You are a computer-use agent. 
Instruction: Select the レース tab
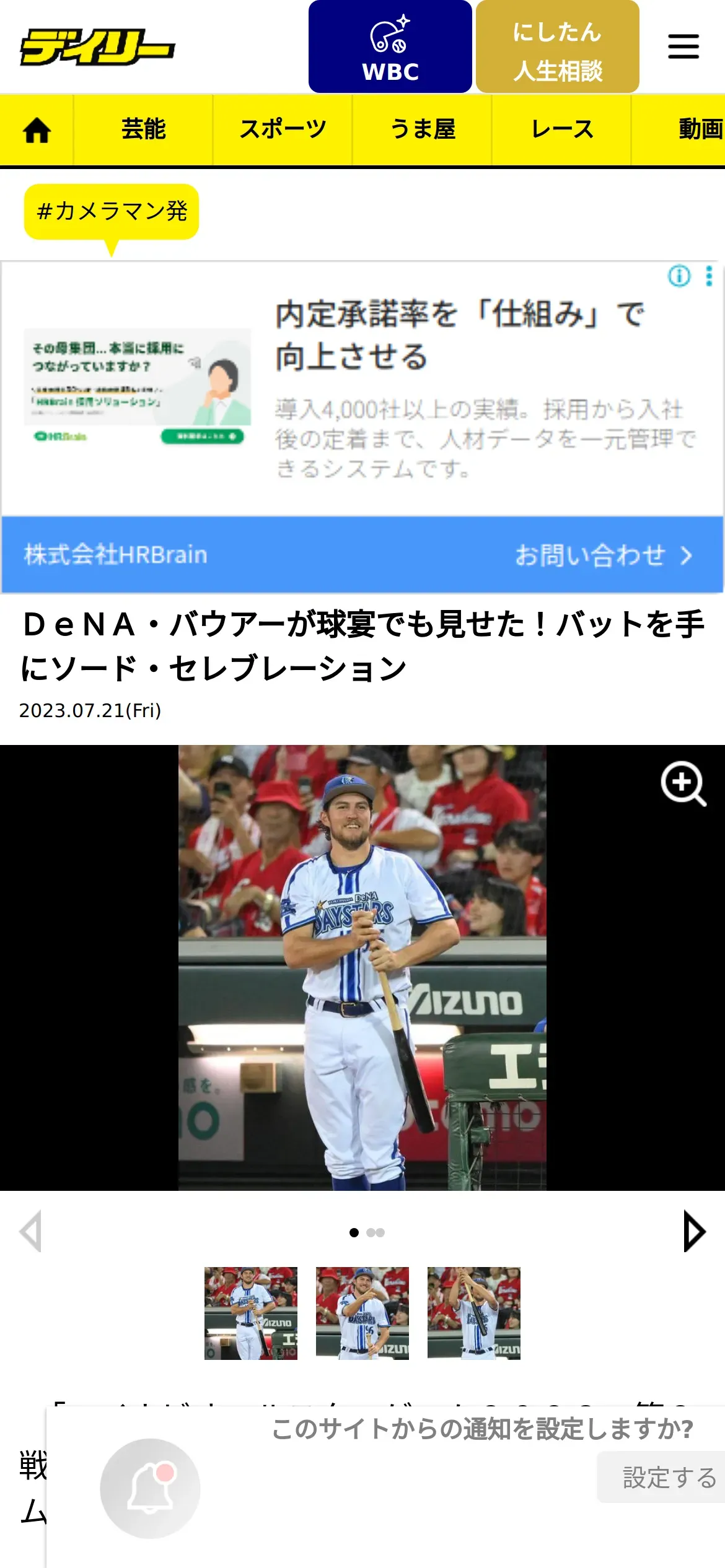pyautogui.click(x=561, y=130)
